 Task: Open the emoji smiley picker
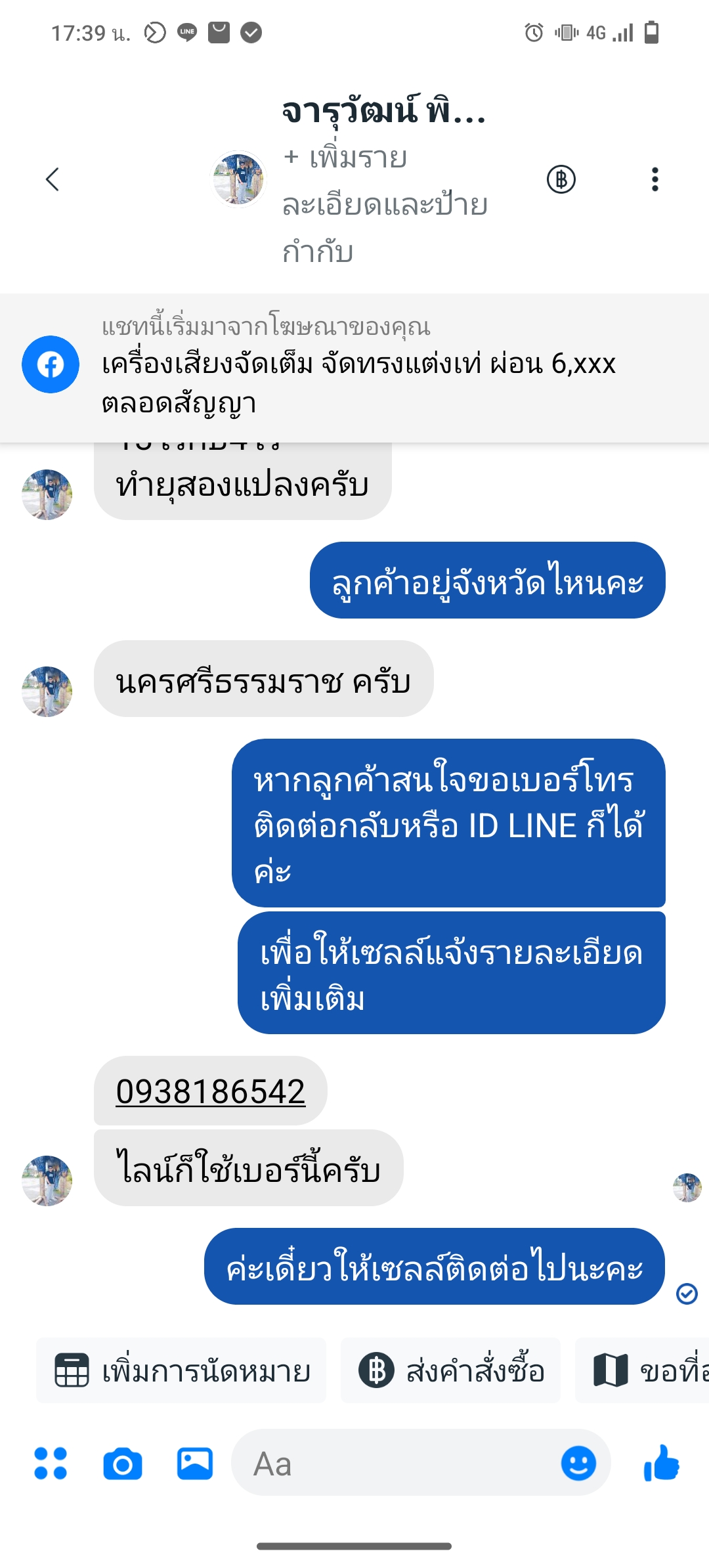pyautogui.click(x=578, y=1464)
